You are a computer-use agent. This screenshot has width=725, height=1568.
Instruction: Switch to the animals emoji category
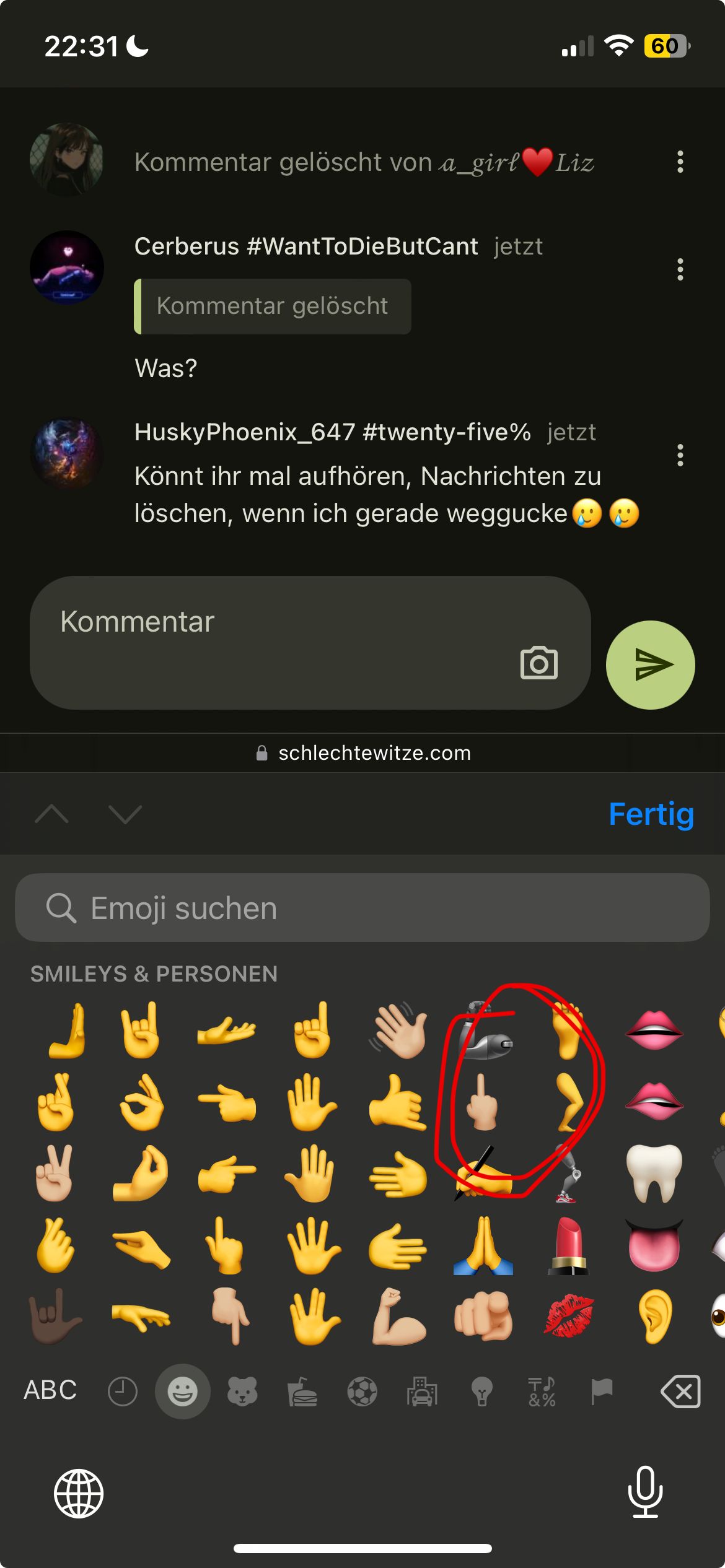pyautogui.click(x=242, y=1392)
